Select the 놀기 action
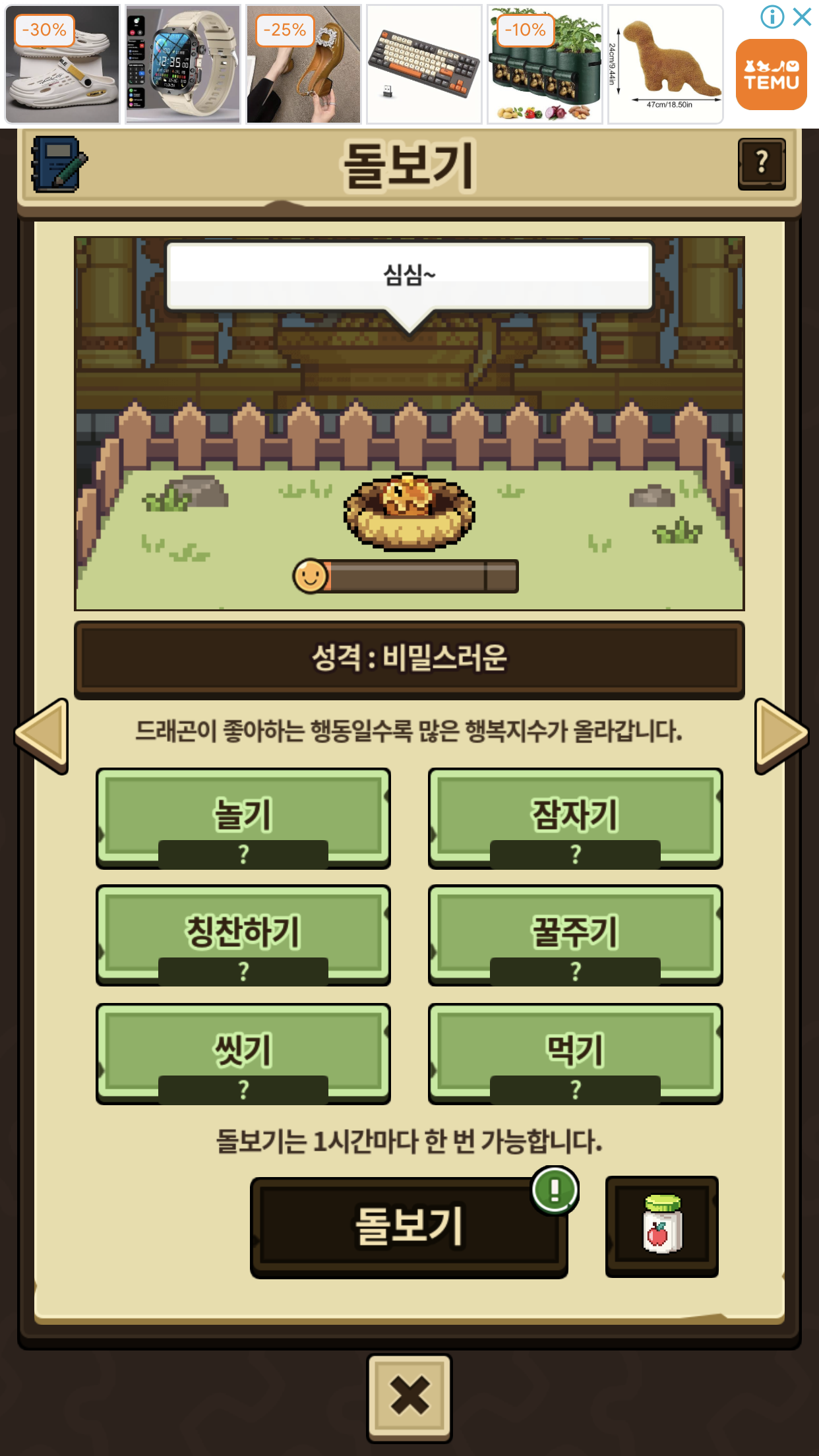 pyautogui.click(x=243, y=817)
